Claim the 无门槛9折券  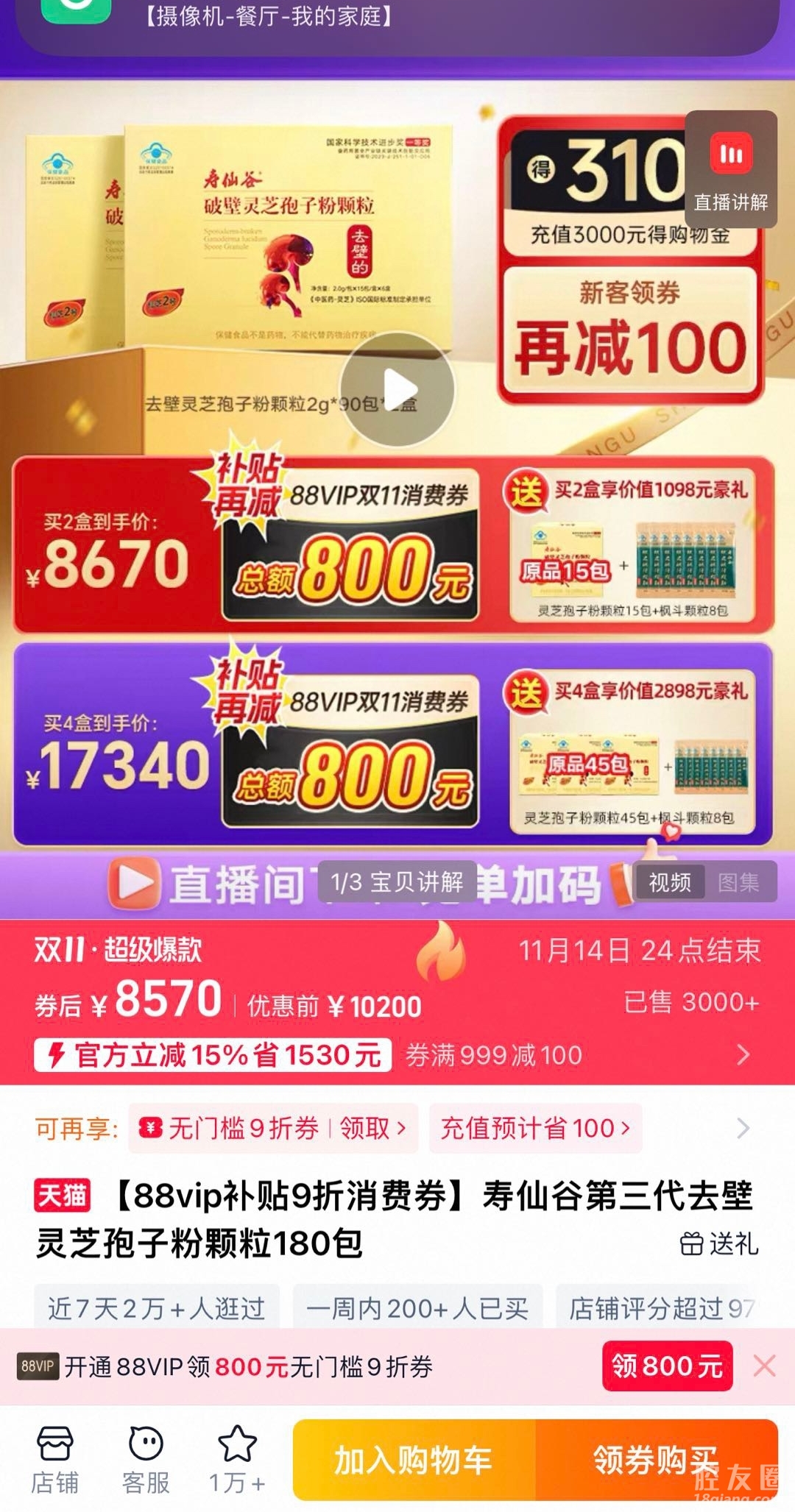click(x=372, y=1128)
